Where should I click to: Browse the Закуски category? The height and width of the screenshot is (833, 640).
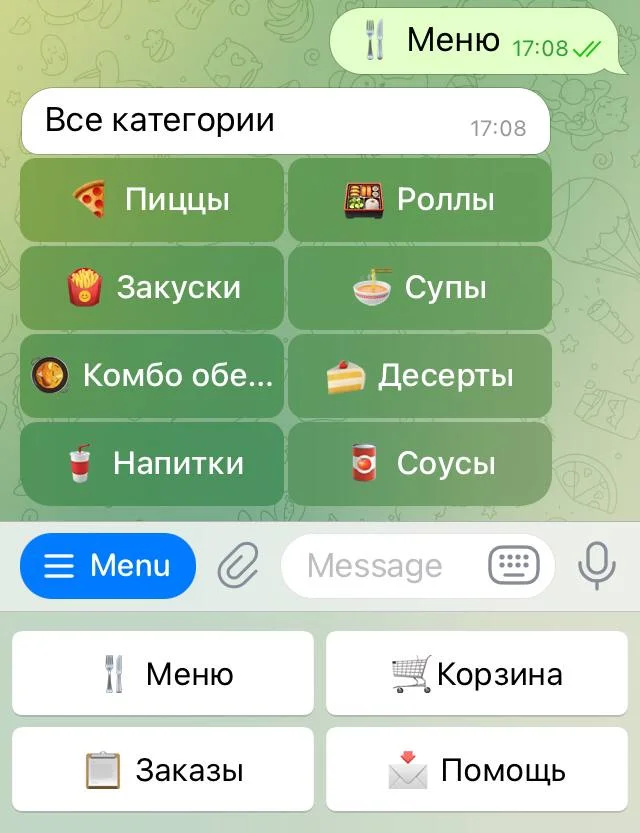[152, 288]
